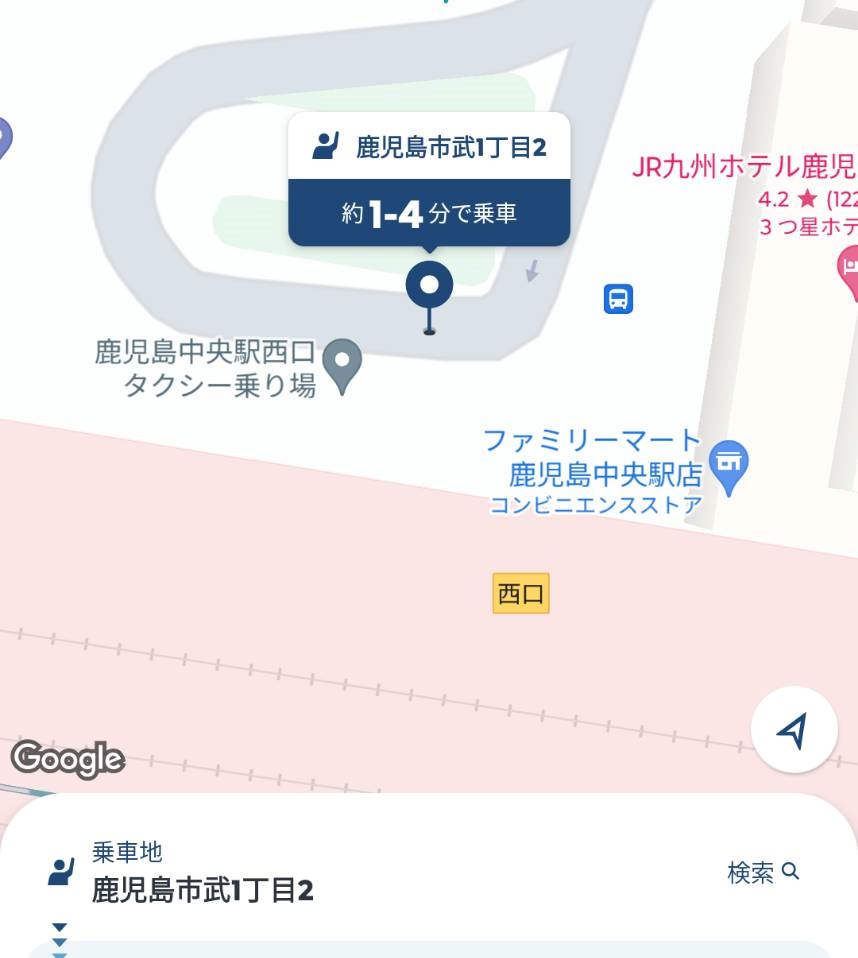This screenshot has height=958, width=858.
Task: Tap 検索 to search pickup location
Action: click(x=763, y=872)
